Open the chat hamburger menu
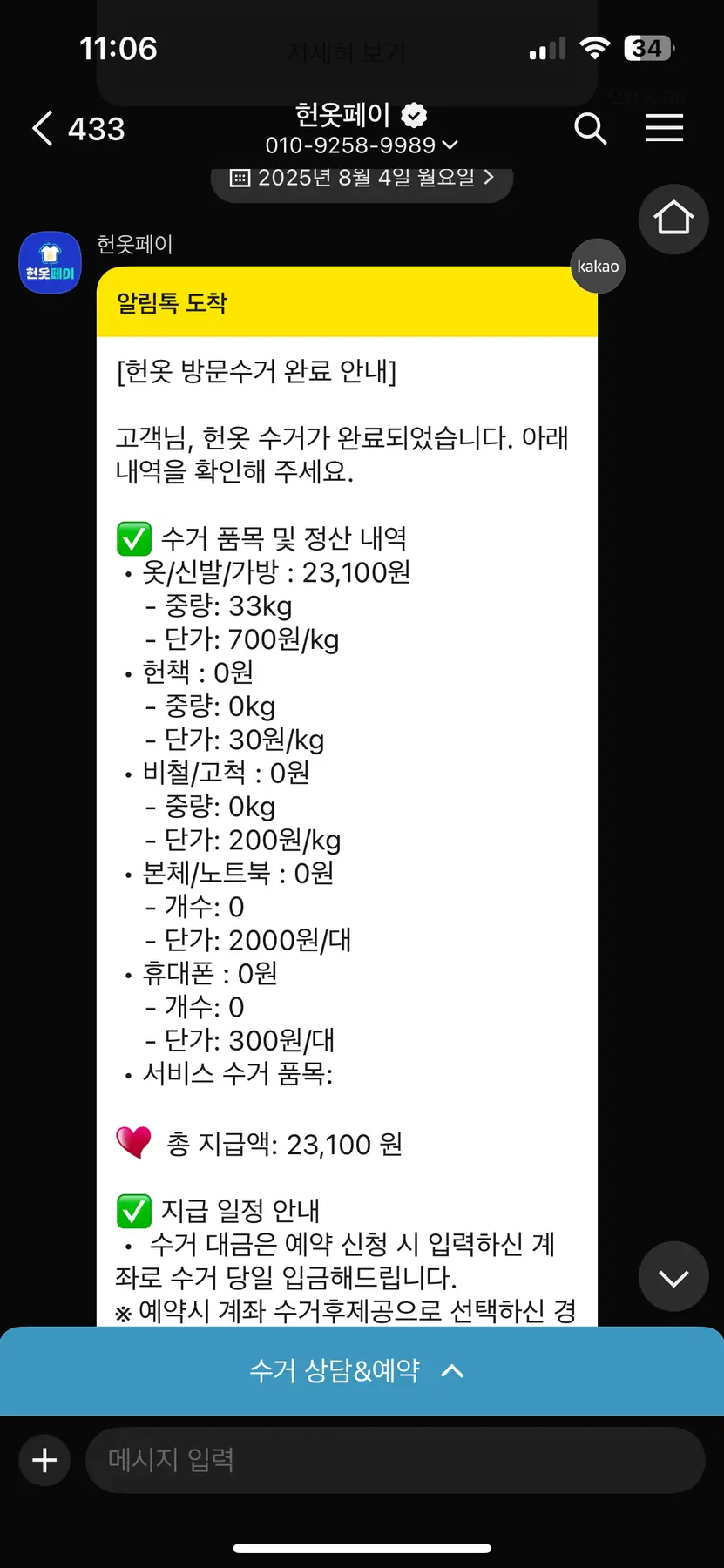724x1568 pixels. 664,128
